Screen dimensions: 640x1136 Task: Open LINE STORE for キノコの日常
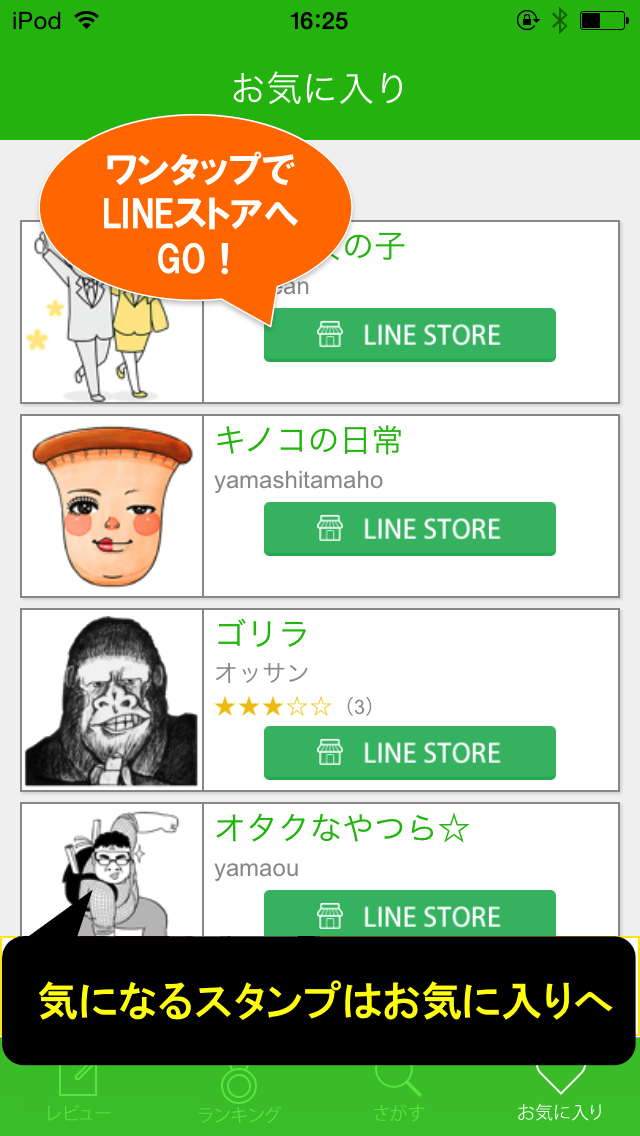click(x=410, y=529)
